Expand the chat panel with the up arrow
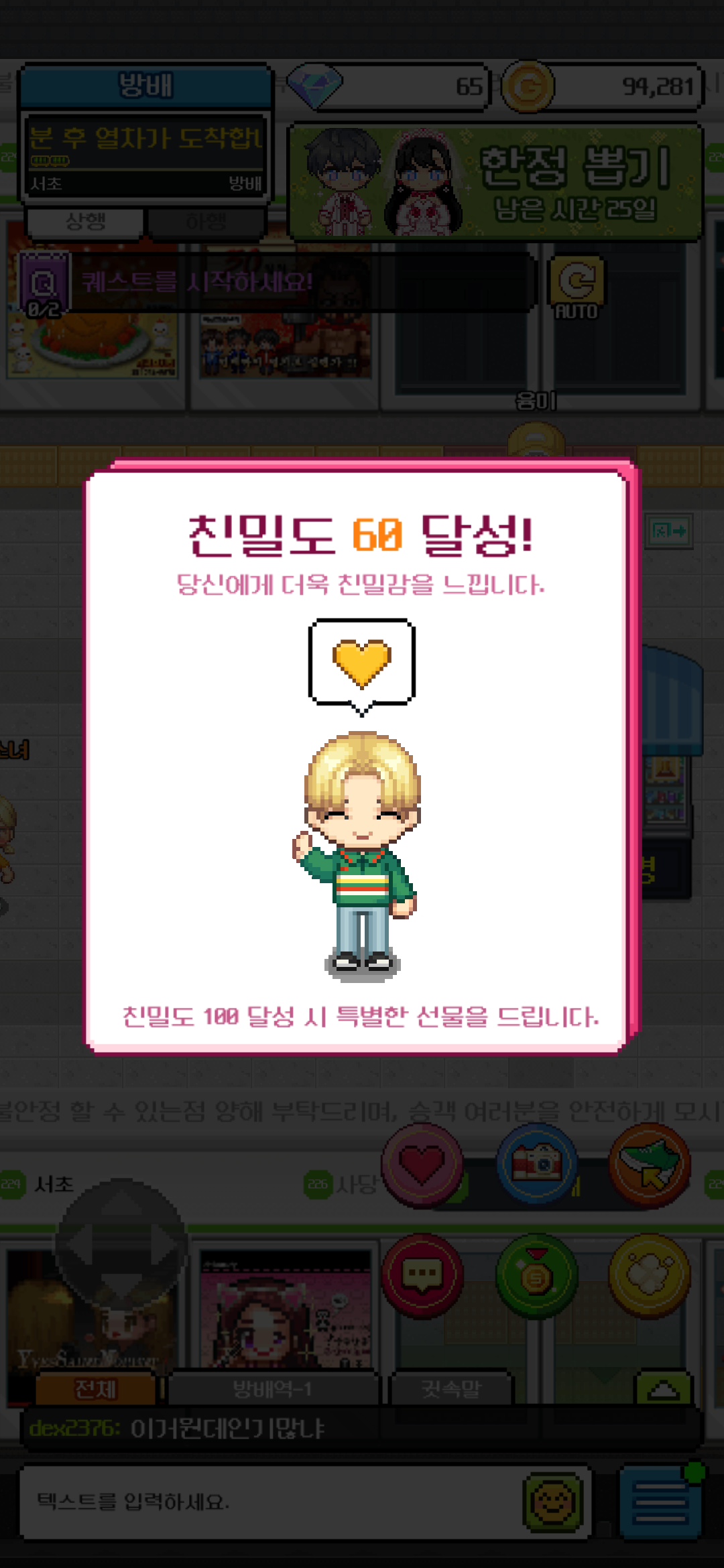The width and height of the screenshot is (724, 1568). point(663,1388)
